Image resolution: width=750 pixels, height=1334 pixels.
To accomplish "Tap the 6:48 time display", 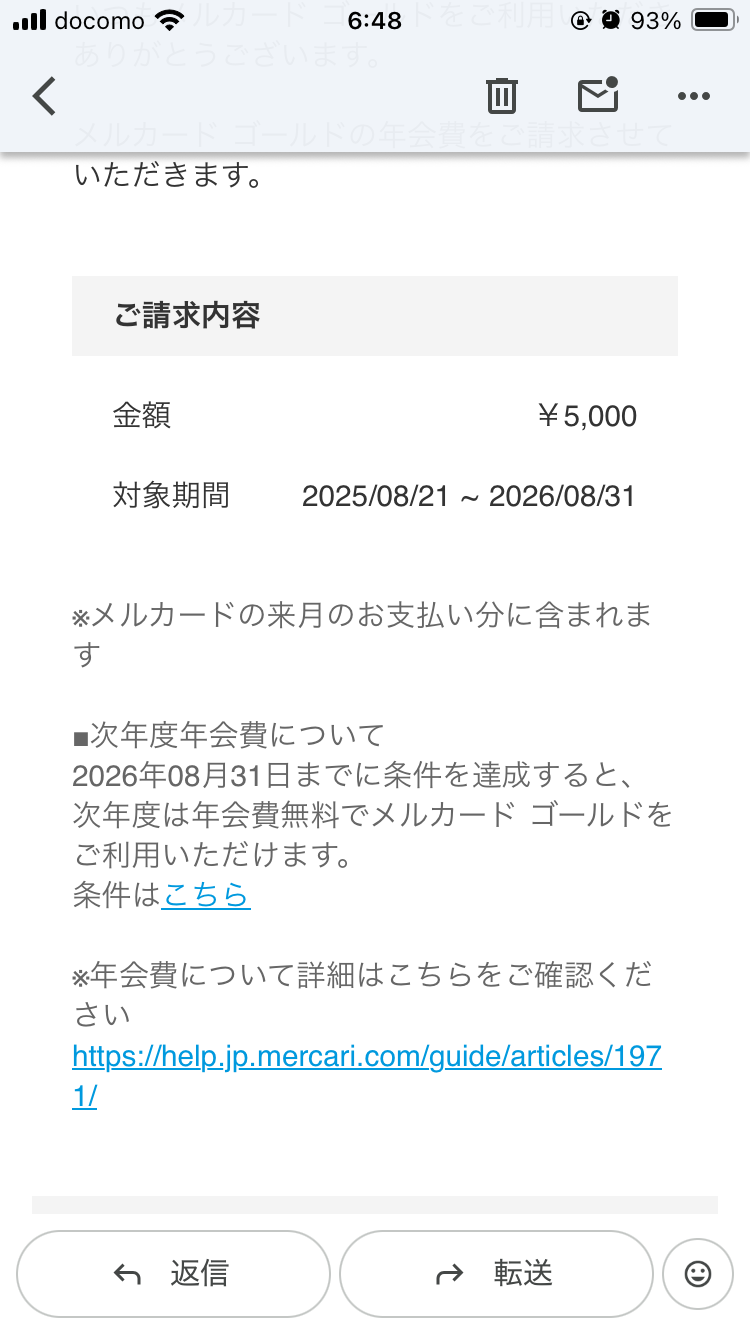I will [375, 20].
